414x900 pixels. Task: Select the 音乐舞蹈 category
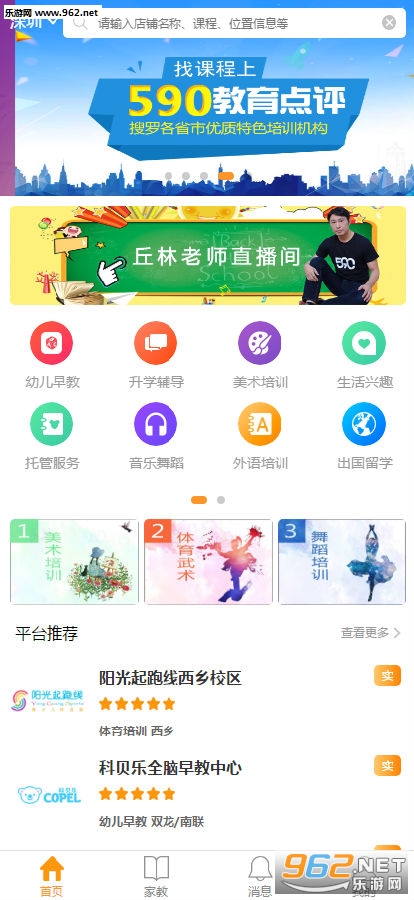156,436
